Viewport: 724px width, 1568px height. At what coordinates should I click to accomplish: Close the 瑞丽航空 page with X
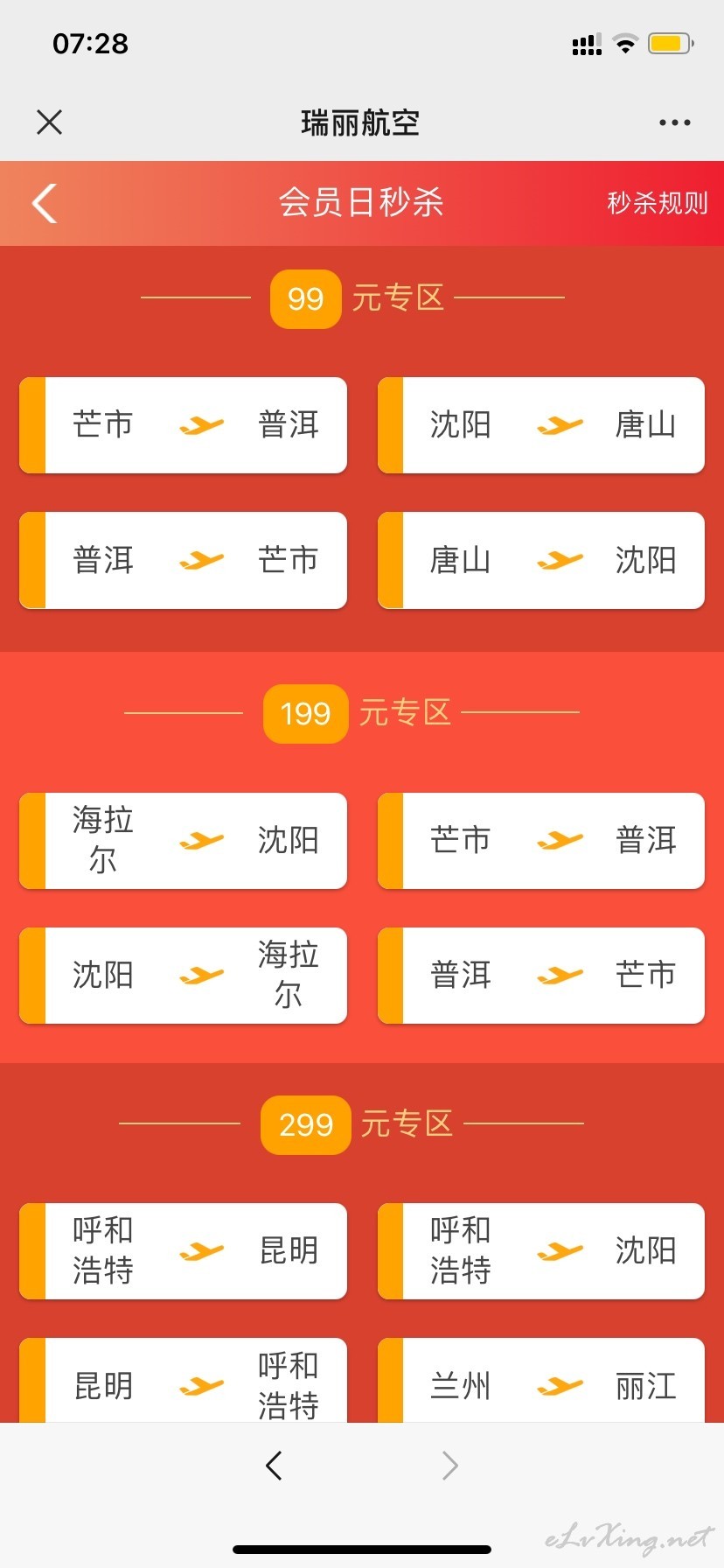pyautogui.click(x=50, y=122)
